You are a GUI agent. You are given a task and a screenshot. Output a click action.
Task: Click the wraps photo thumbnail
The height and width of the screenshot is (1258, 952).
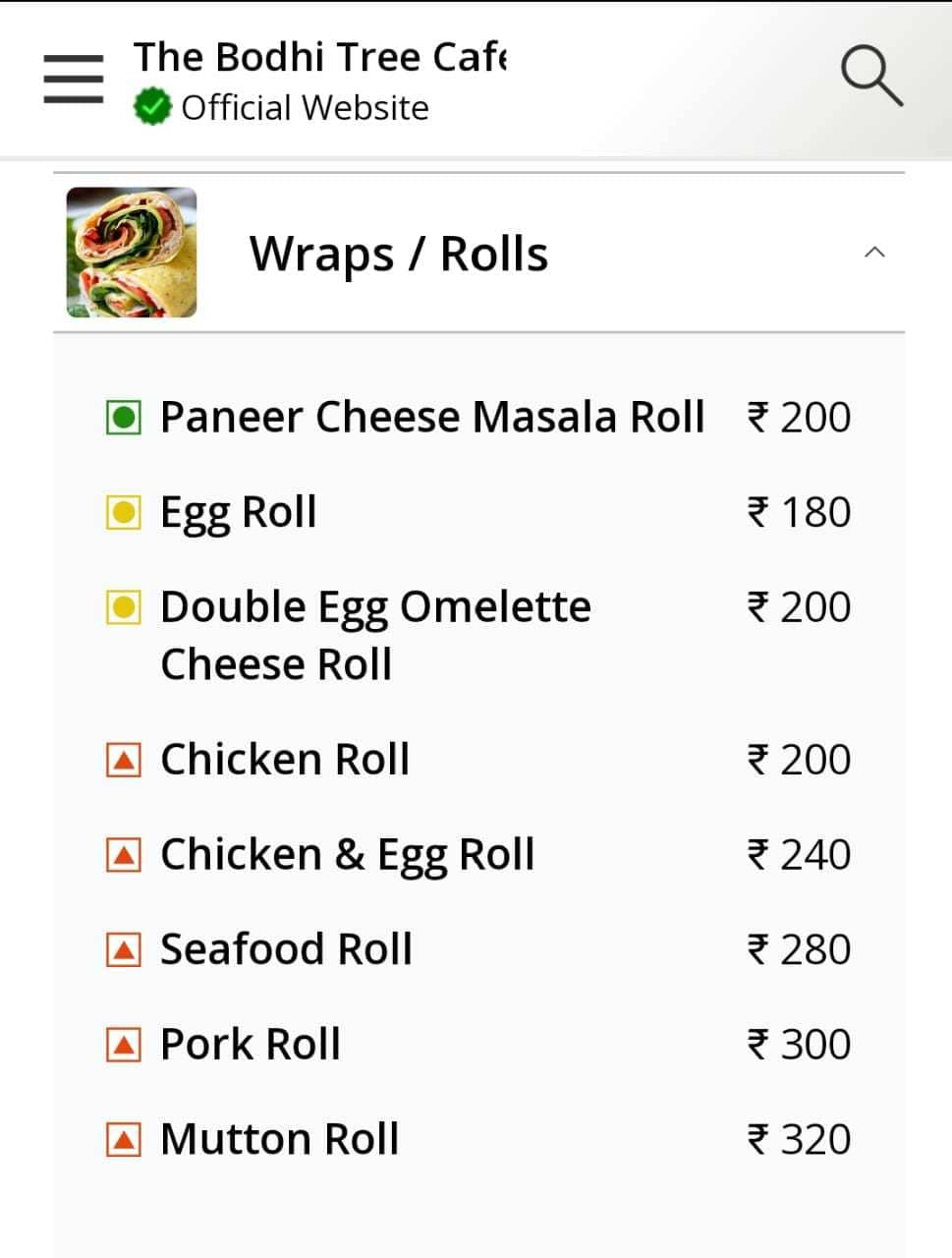pos(130,252)
